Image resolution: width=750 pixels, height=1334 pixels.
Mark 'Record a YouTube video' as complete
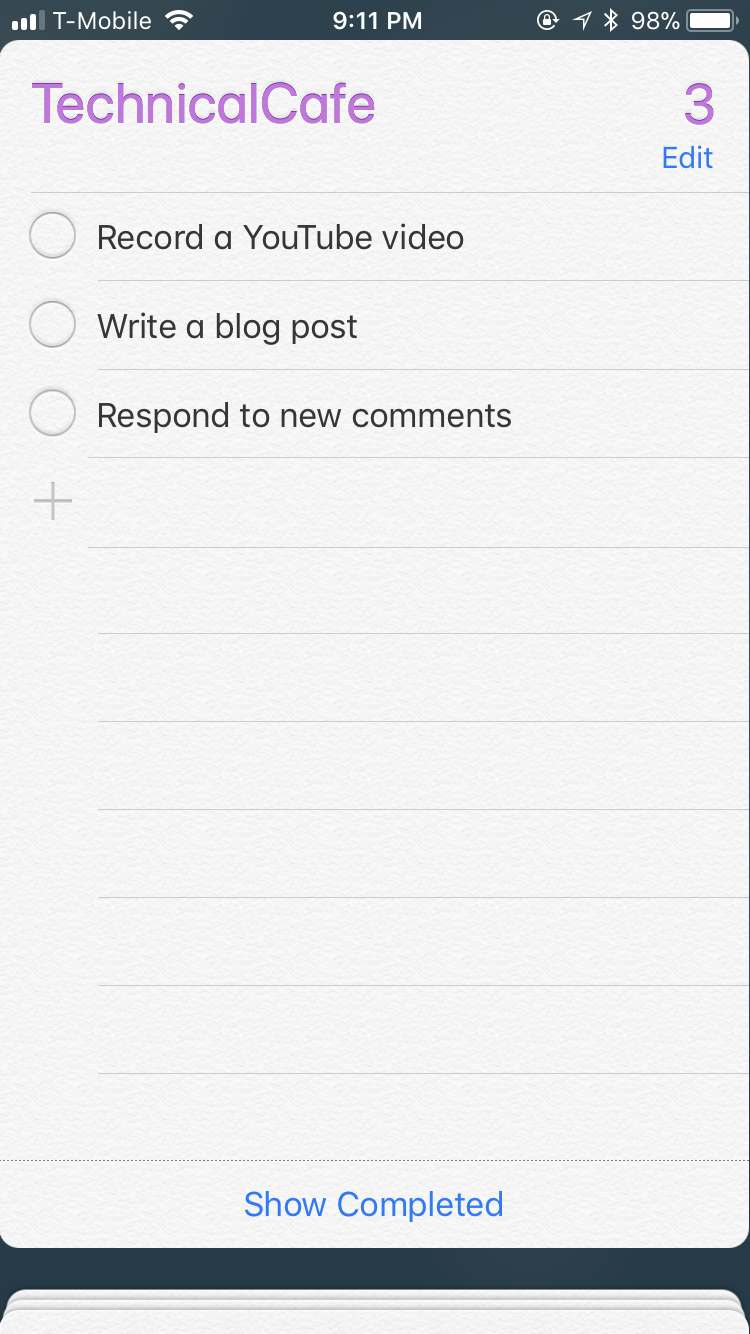pos(52,237)
